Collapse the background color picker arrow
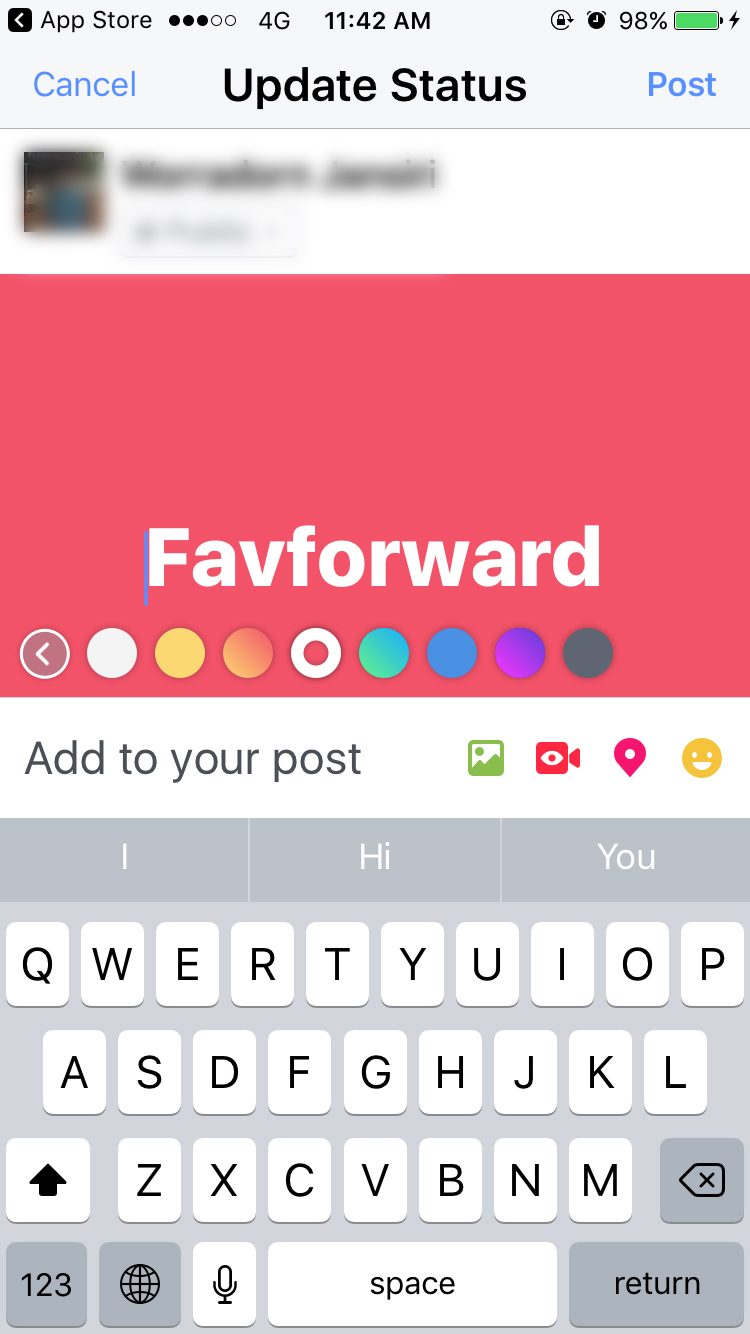This screenshot has width=750, height=1334. coord(44,655)
